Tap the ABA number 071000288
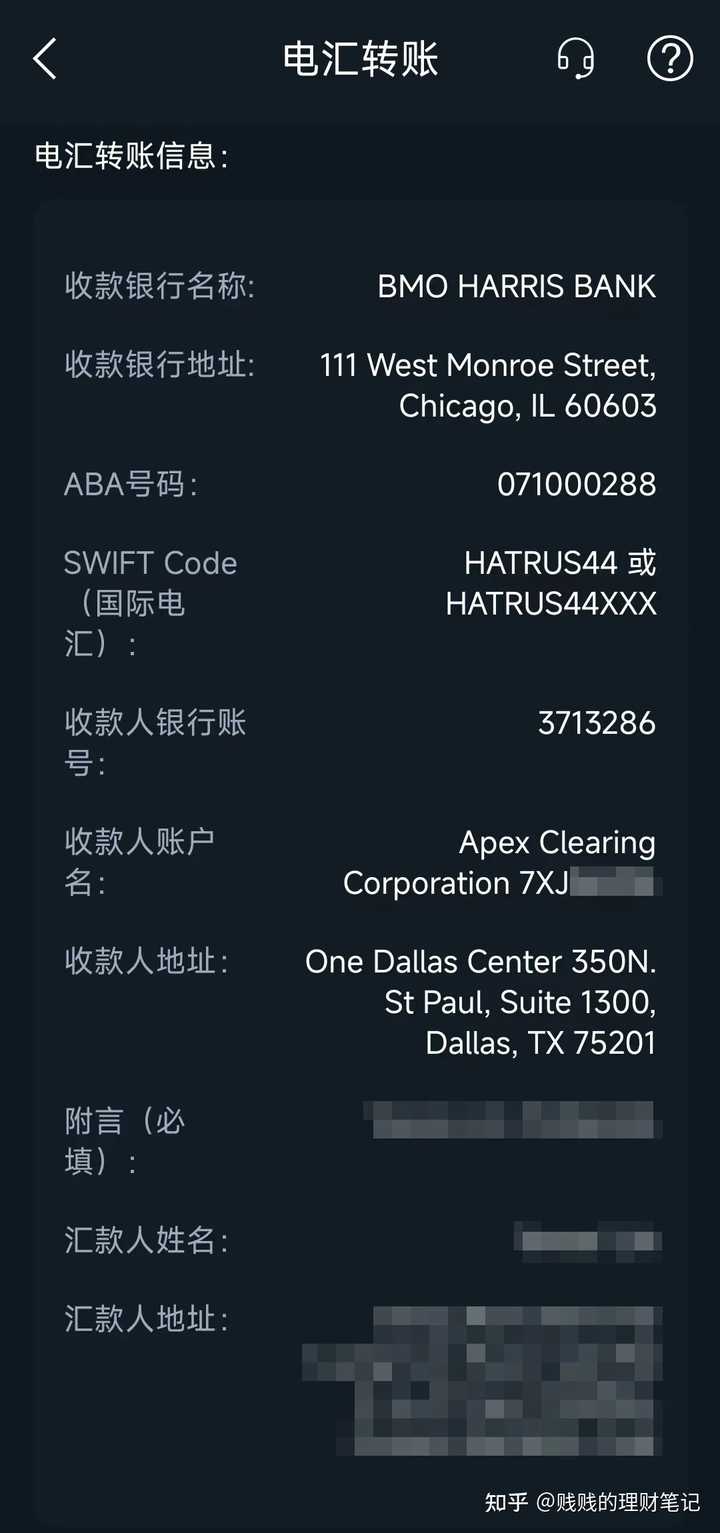 577,484
